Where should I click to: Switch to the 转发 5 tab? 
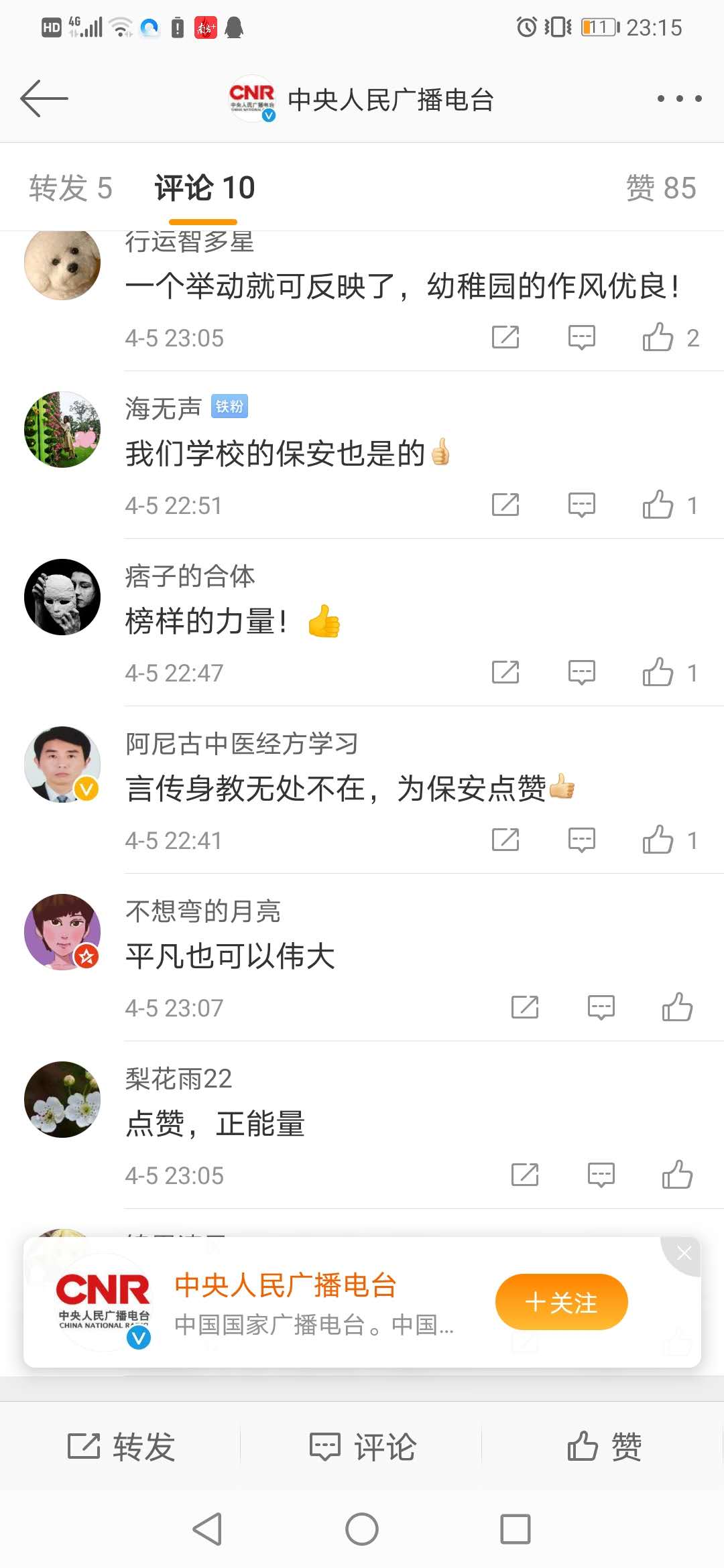(x=70, y=188)
